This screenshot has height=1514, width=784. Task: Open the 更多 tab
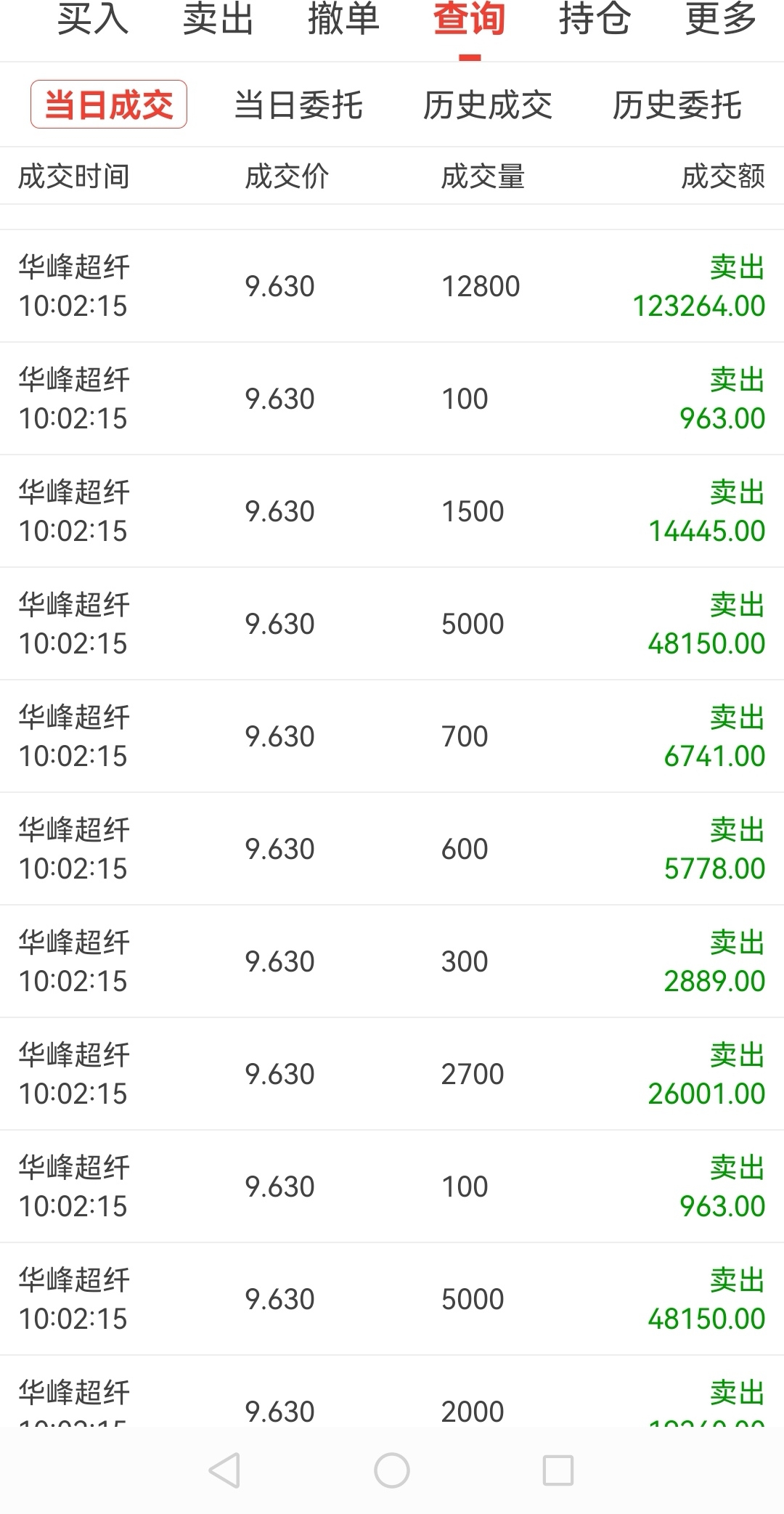(x=721, y=19)
